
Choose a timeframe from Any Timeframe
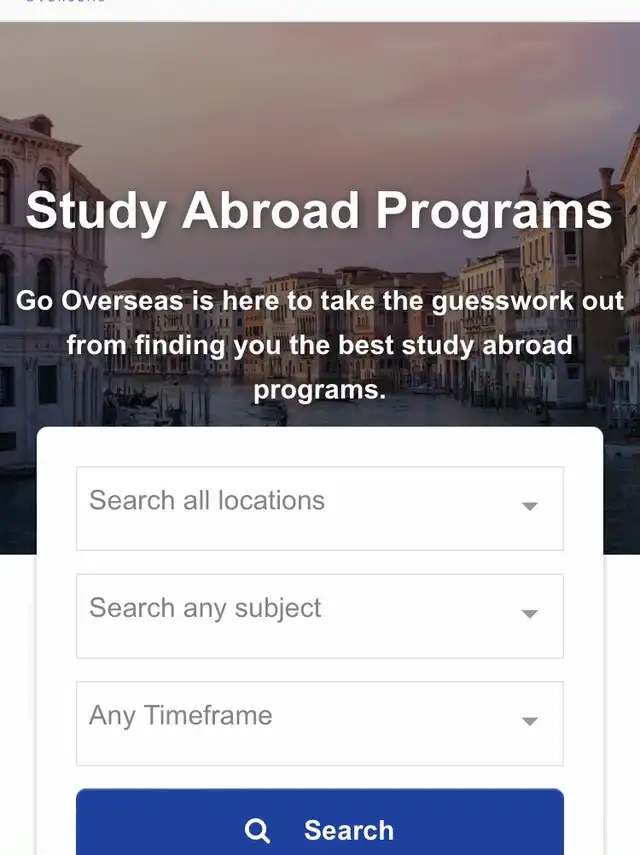(x=319, y=722)
